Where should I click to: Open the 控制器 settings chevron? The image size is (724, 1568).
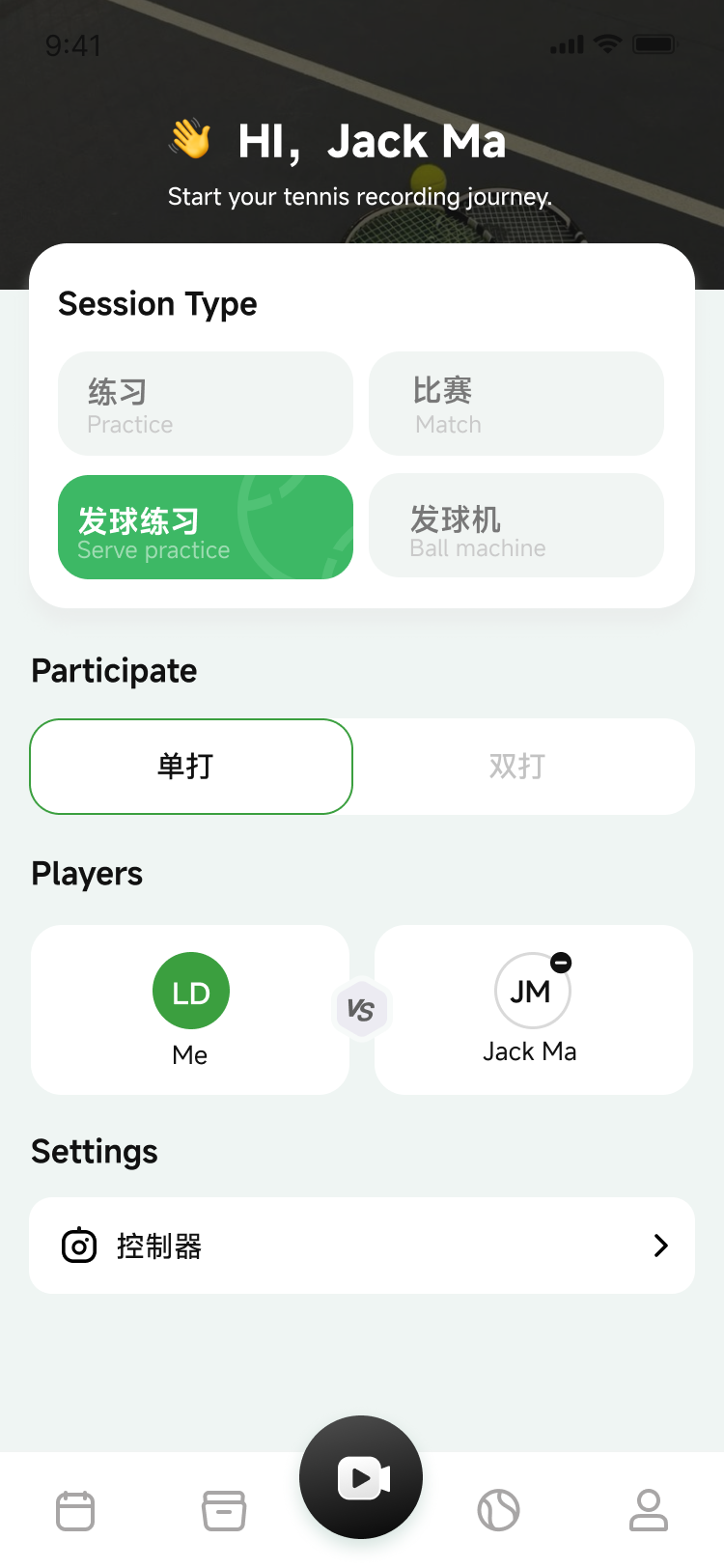tap(660, 1246)
